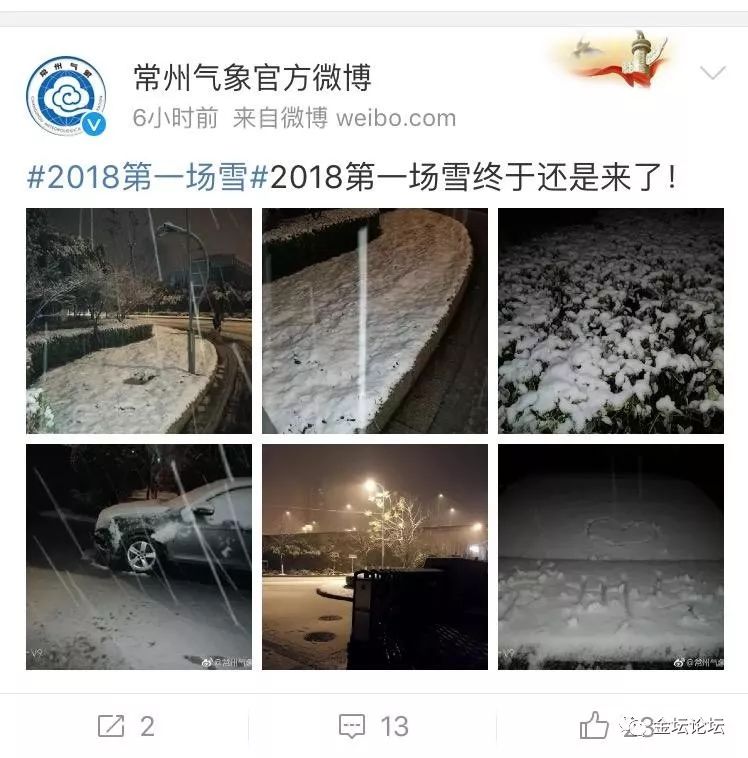Repost this post with 2 shares
Image resolution: width=748 pixels, height=758 pixels.
[125, 726]
